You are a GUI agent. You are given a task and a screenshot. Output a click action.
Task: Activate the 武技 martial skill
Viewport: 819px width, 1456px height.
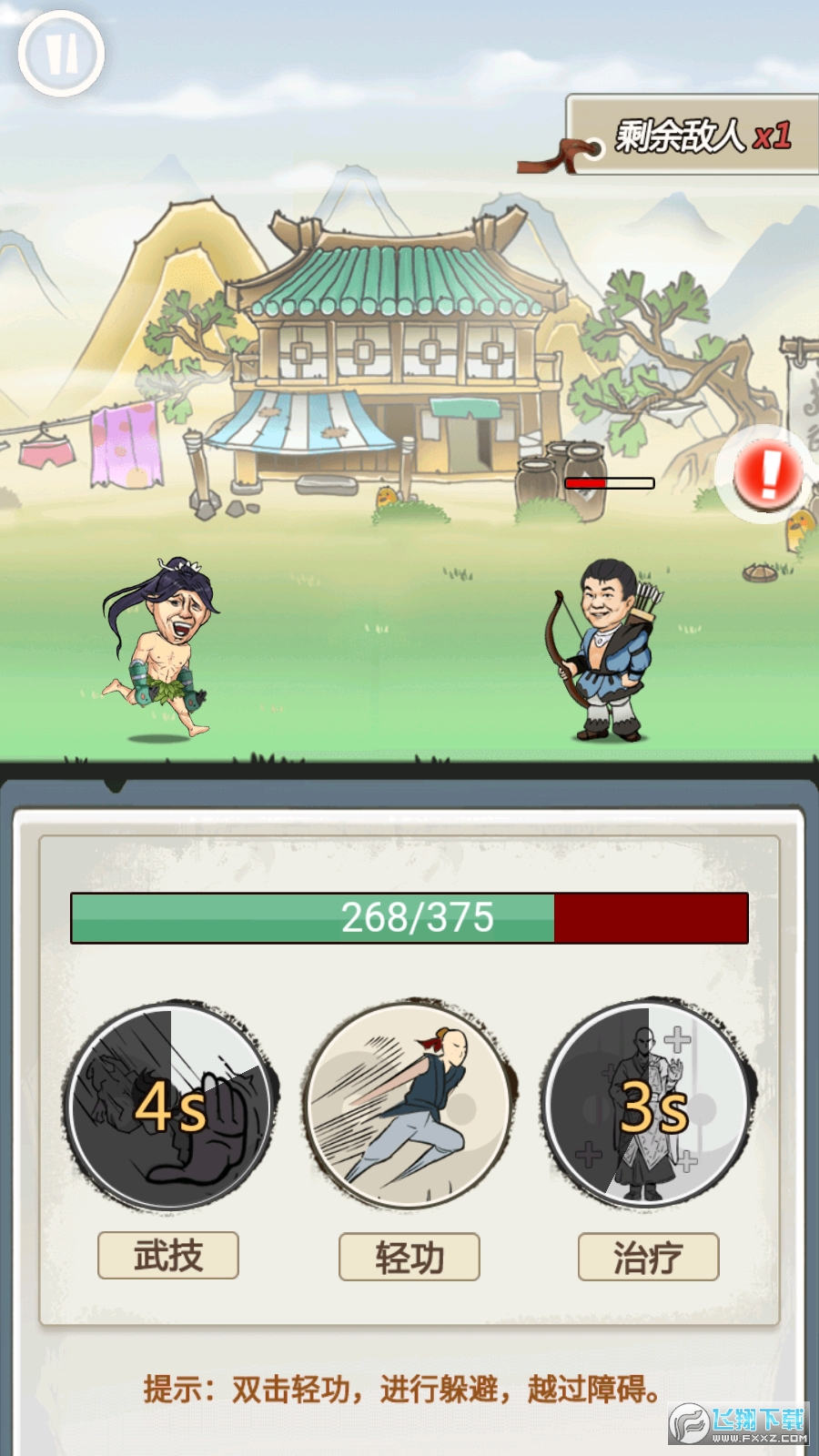pyautogui.click(x=169, y=1107)
